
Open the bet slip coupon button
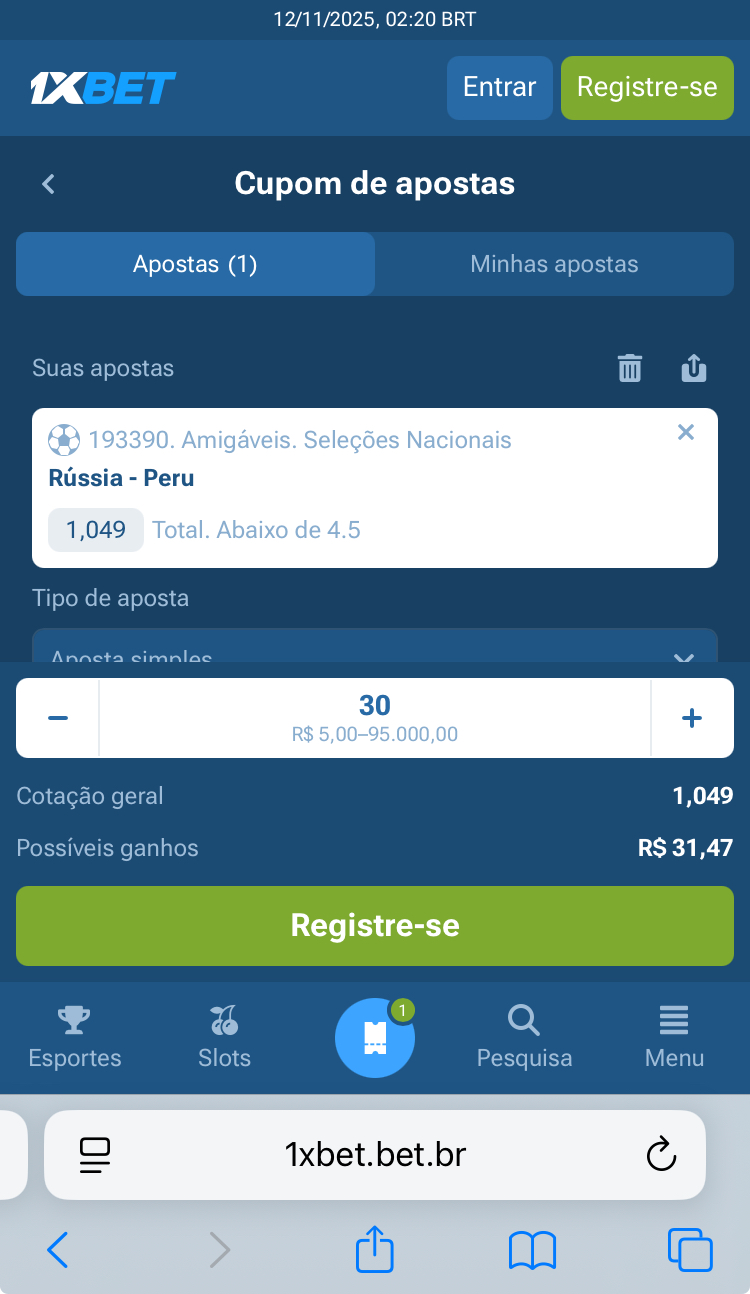(x=375, y=1038)
